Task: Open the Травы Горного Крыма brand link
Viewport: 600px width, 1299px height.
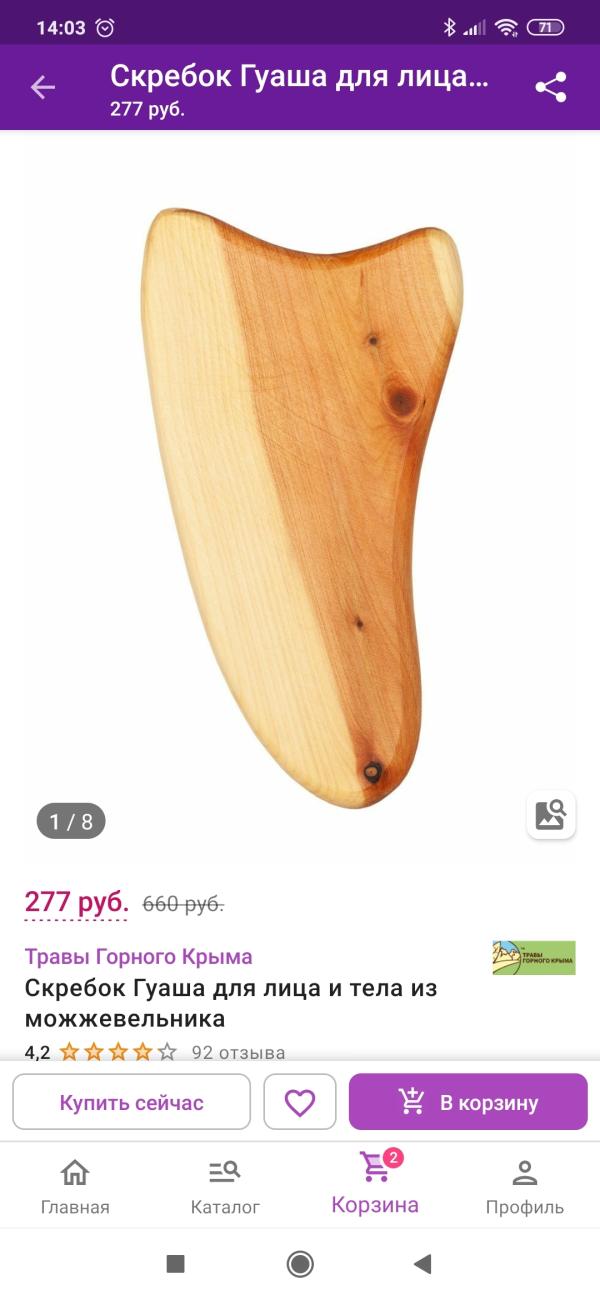Action: 138,956
